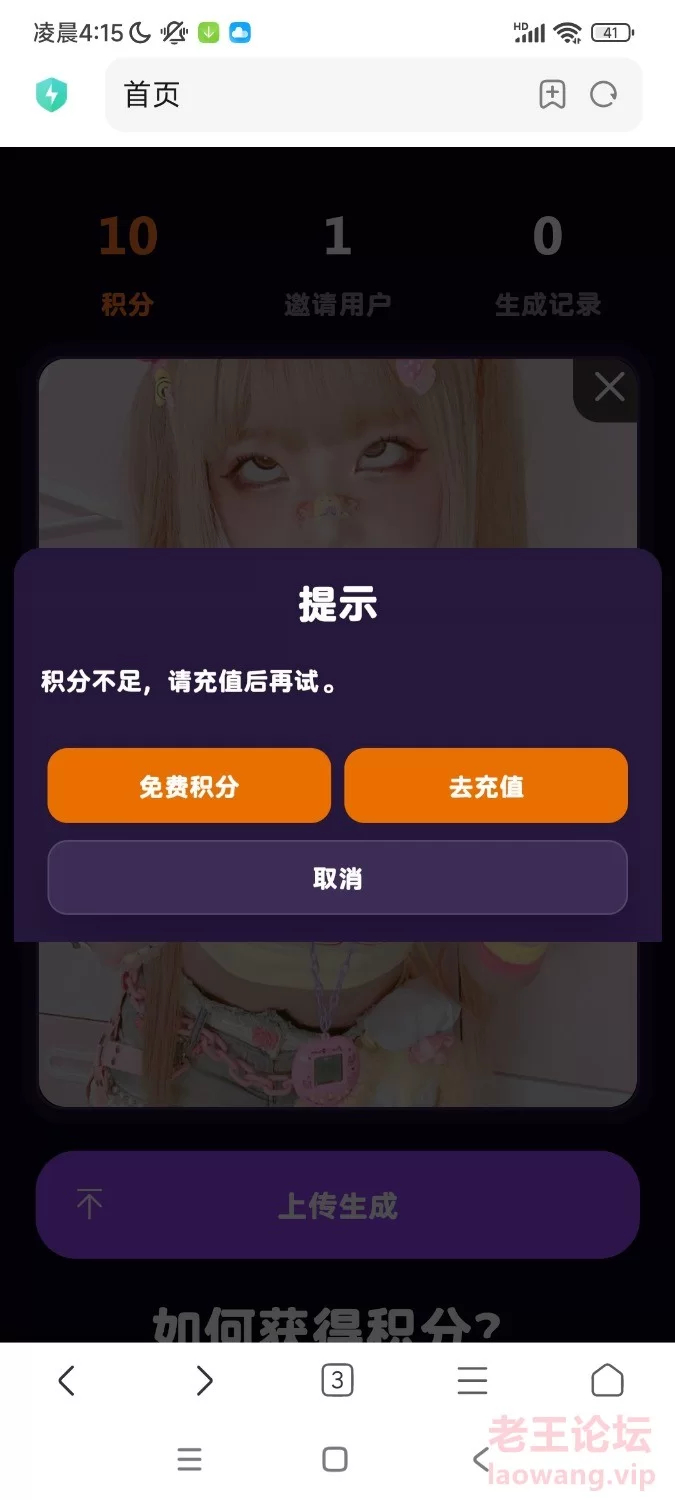Go to recharge via 去充值
675x1500 pixels.
pos(486,786)
